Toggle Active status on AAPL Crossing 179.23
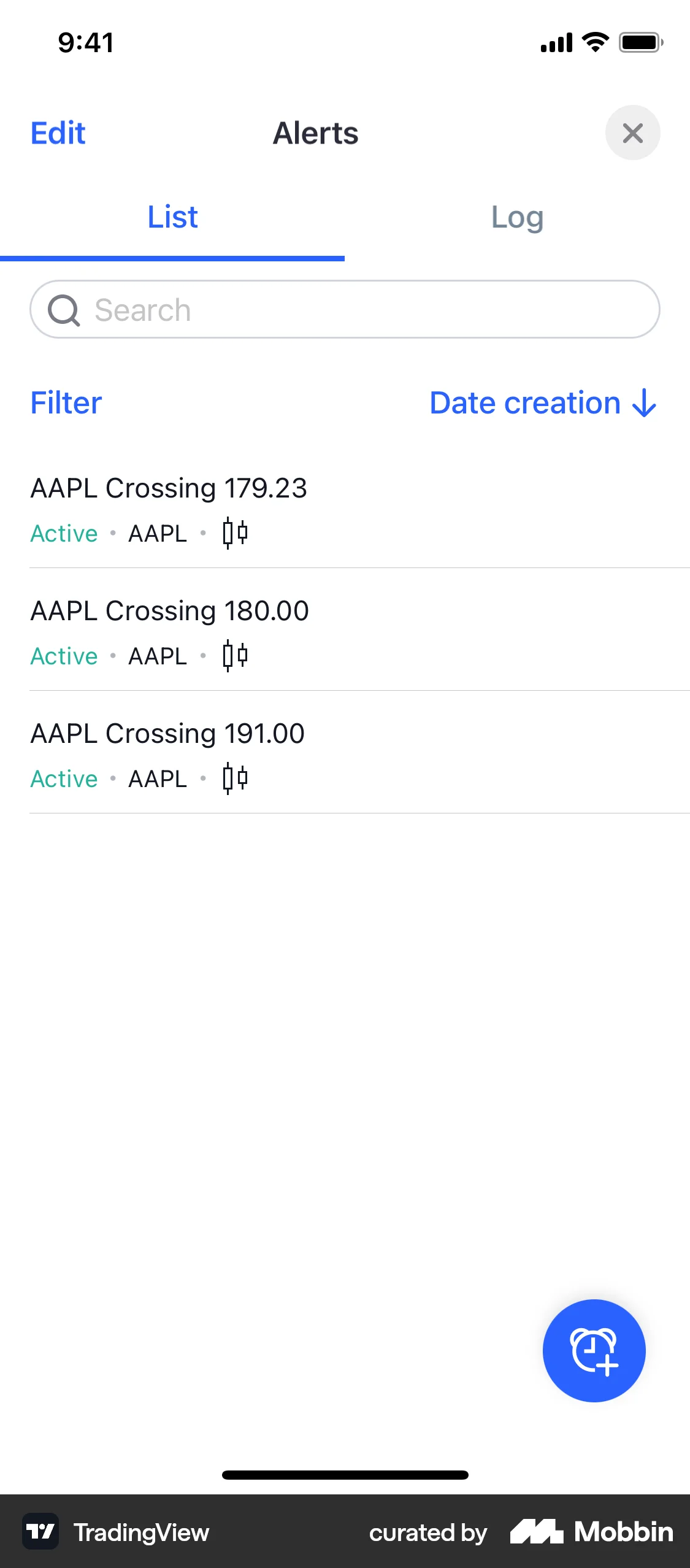 (63, 533)
